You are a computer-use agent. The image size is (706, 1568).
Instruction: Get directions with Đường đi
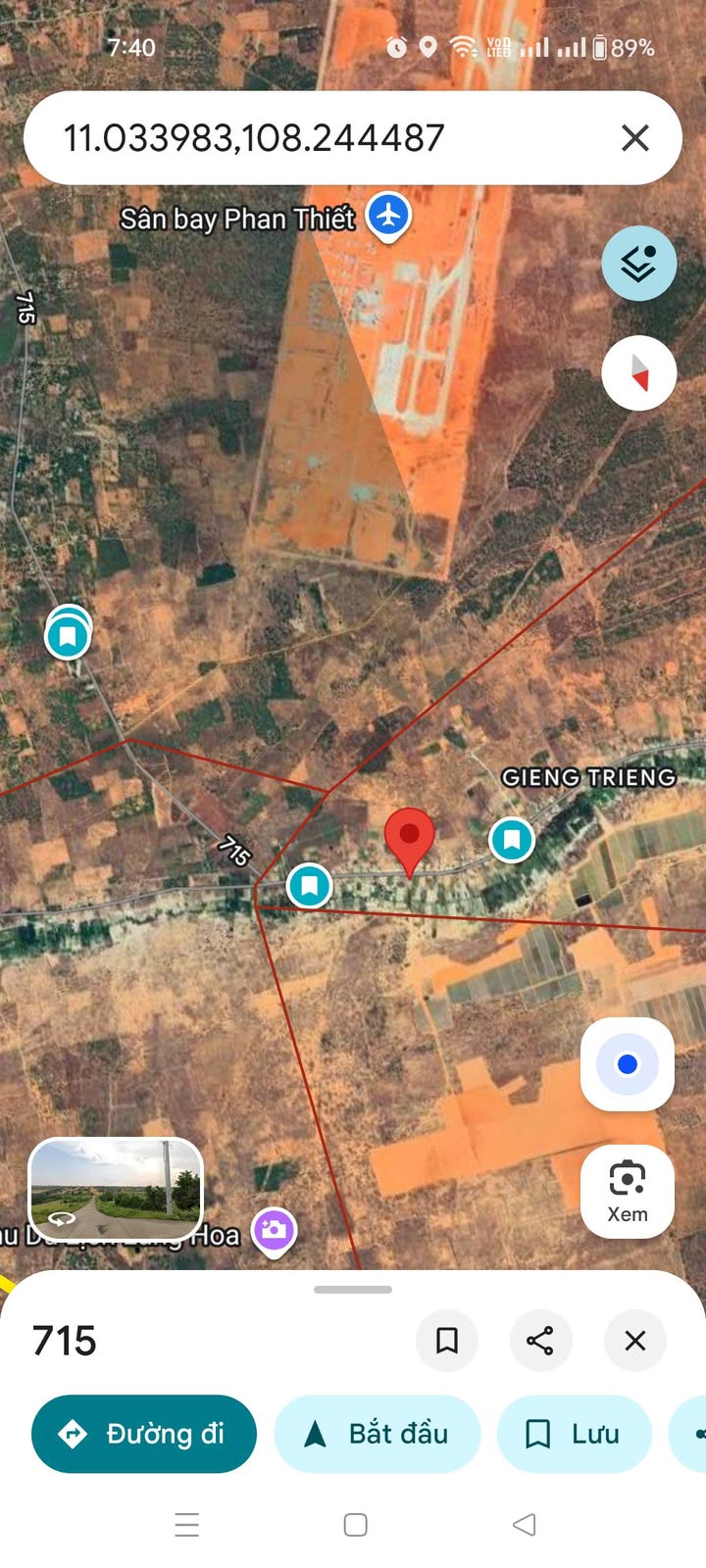coord(144,1434)
